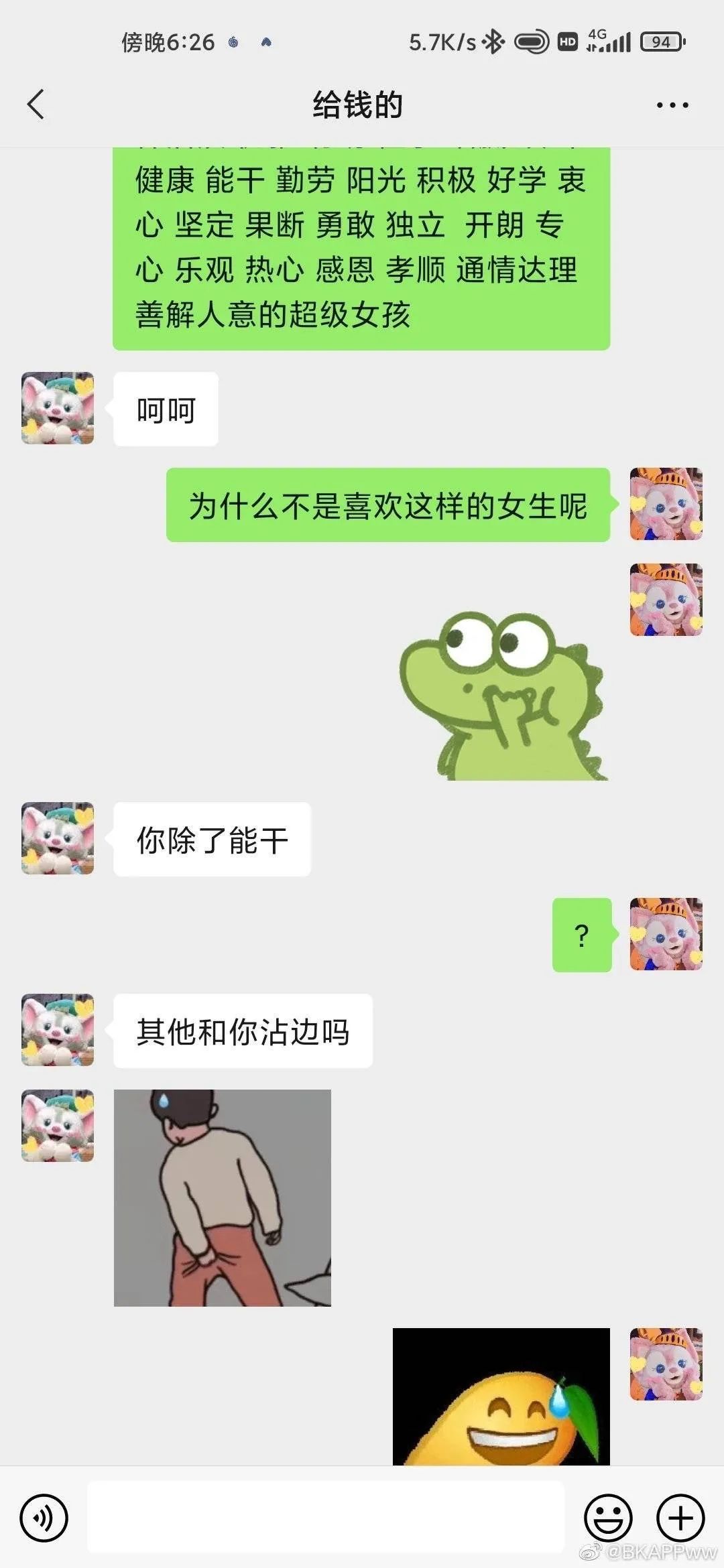Screen dimensions: 724x1568
Task: Tap my avatar beside the question mark message
Action: [x=666, y=934]
